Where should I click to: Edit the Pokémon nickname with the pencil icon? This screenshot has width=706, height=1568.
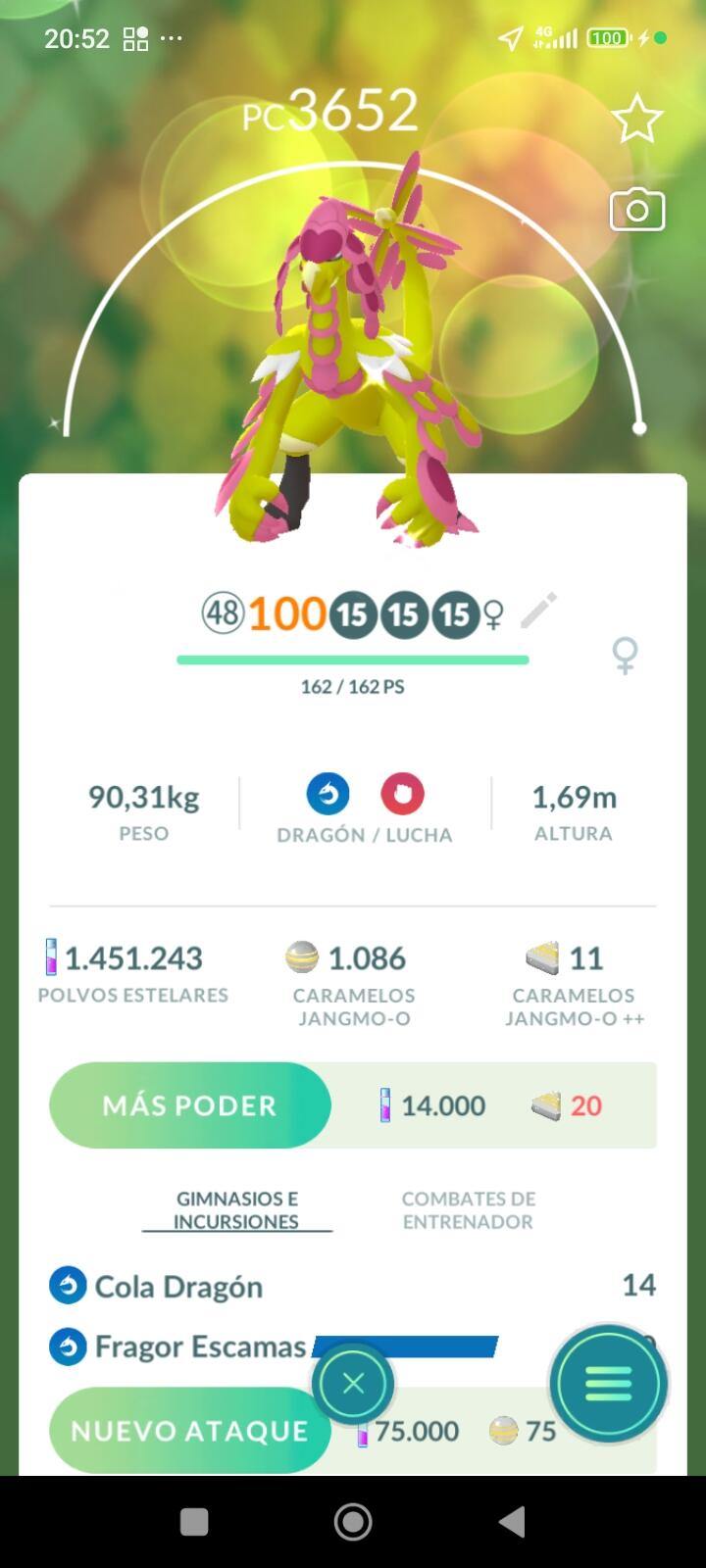(538, 611)
